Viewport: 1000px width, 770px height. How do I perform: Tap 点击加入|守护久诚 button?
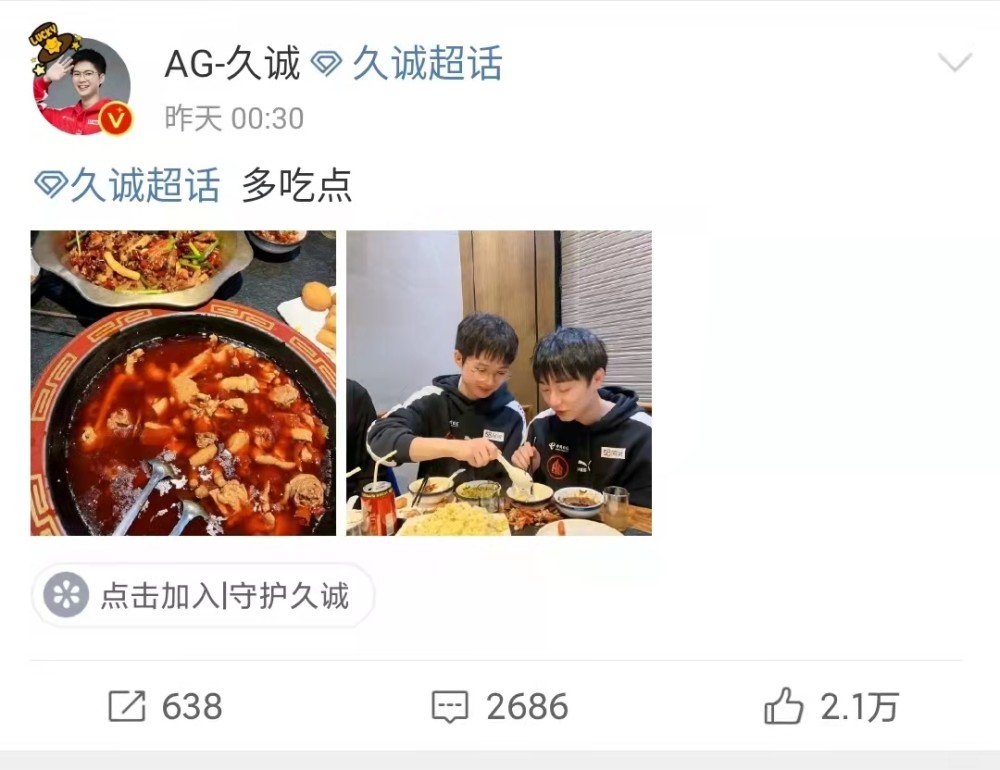(203, 597)
